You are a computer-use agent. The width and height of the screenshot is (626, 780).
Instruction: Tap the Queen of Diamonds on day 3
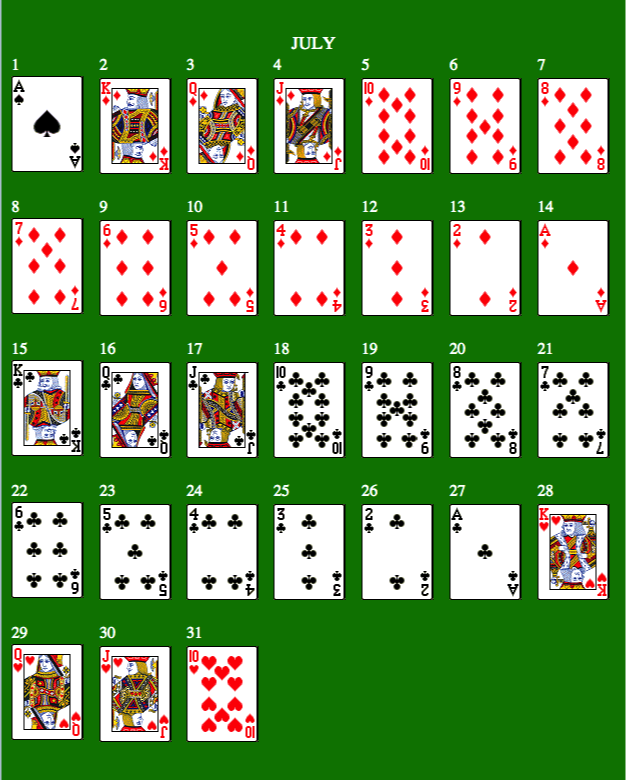(222, 125)
